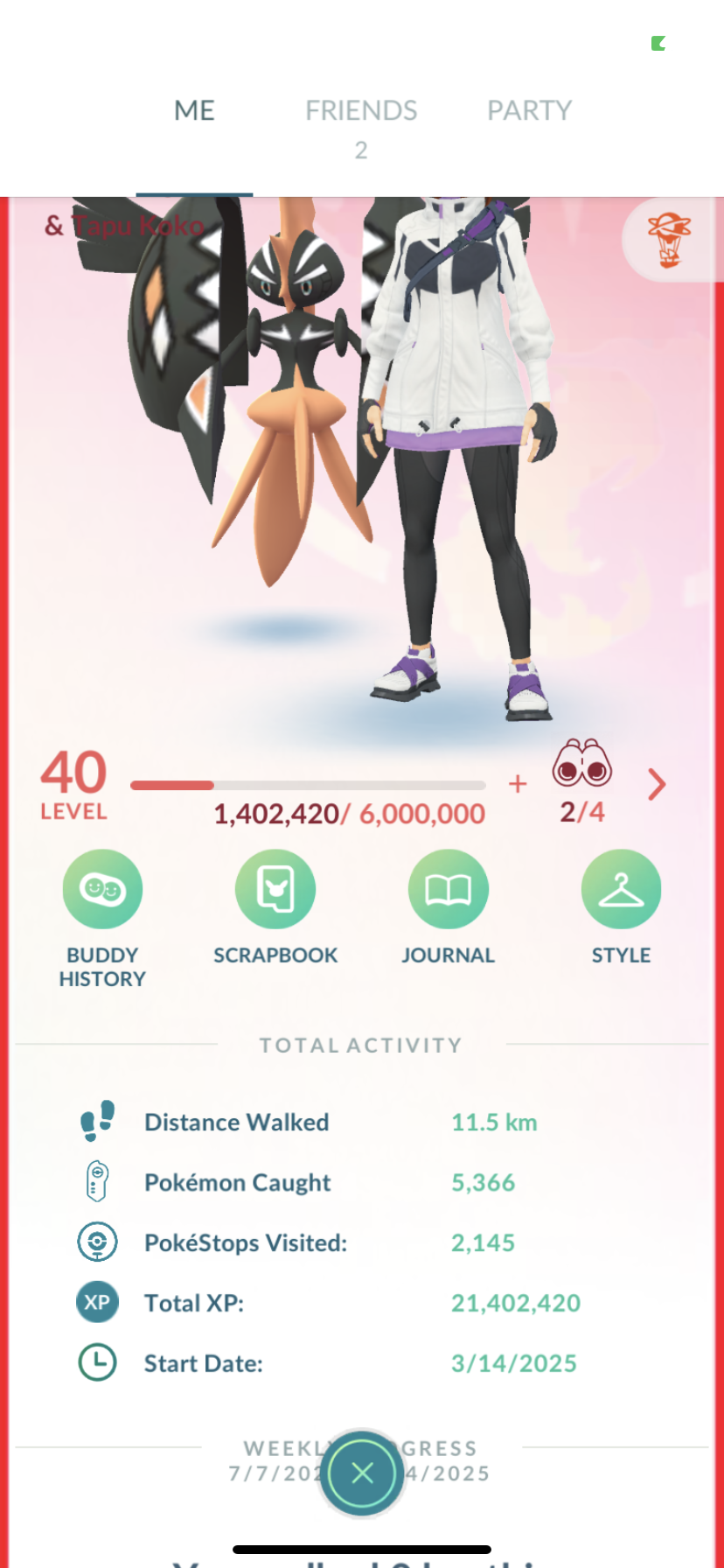Open the Style customization
The image size is (724, 1568).
(621, 908)
